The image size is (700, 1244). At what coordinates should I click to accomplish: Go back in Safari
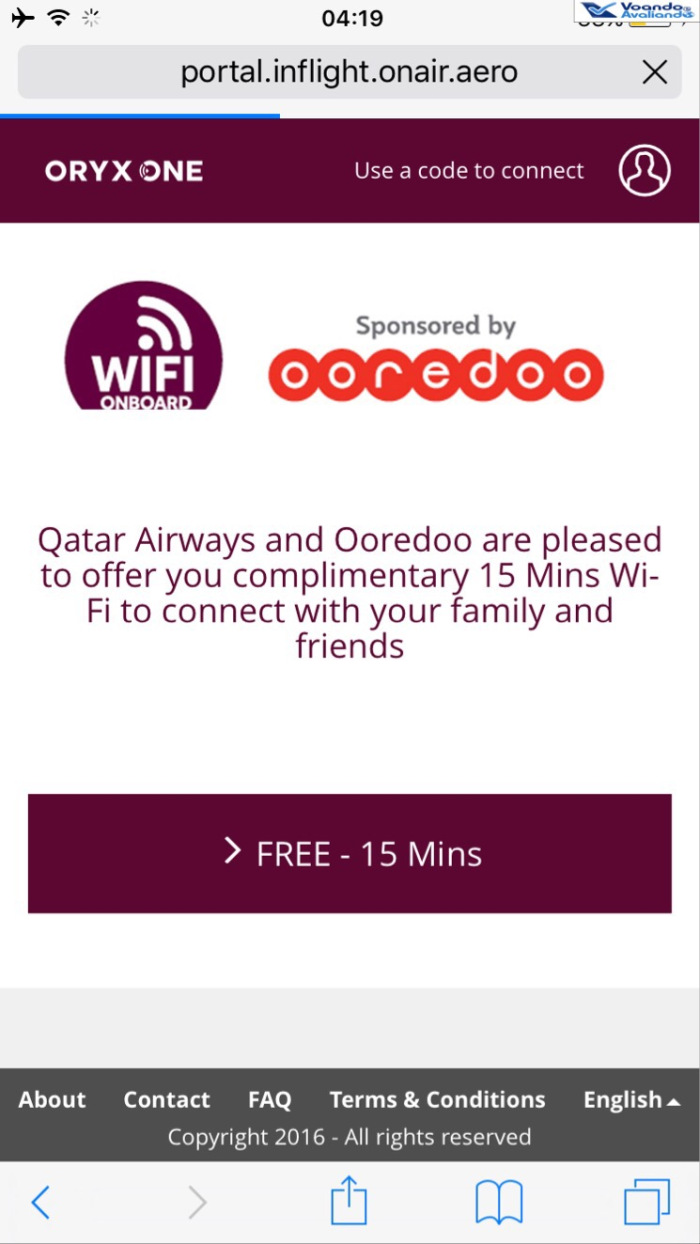40,1201
